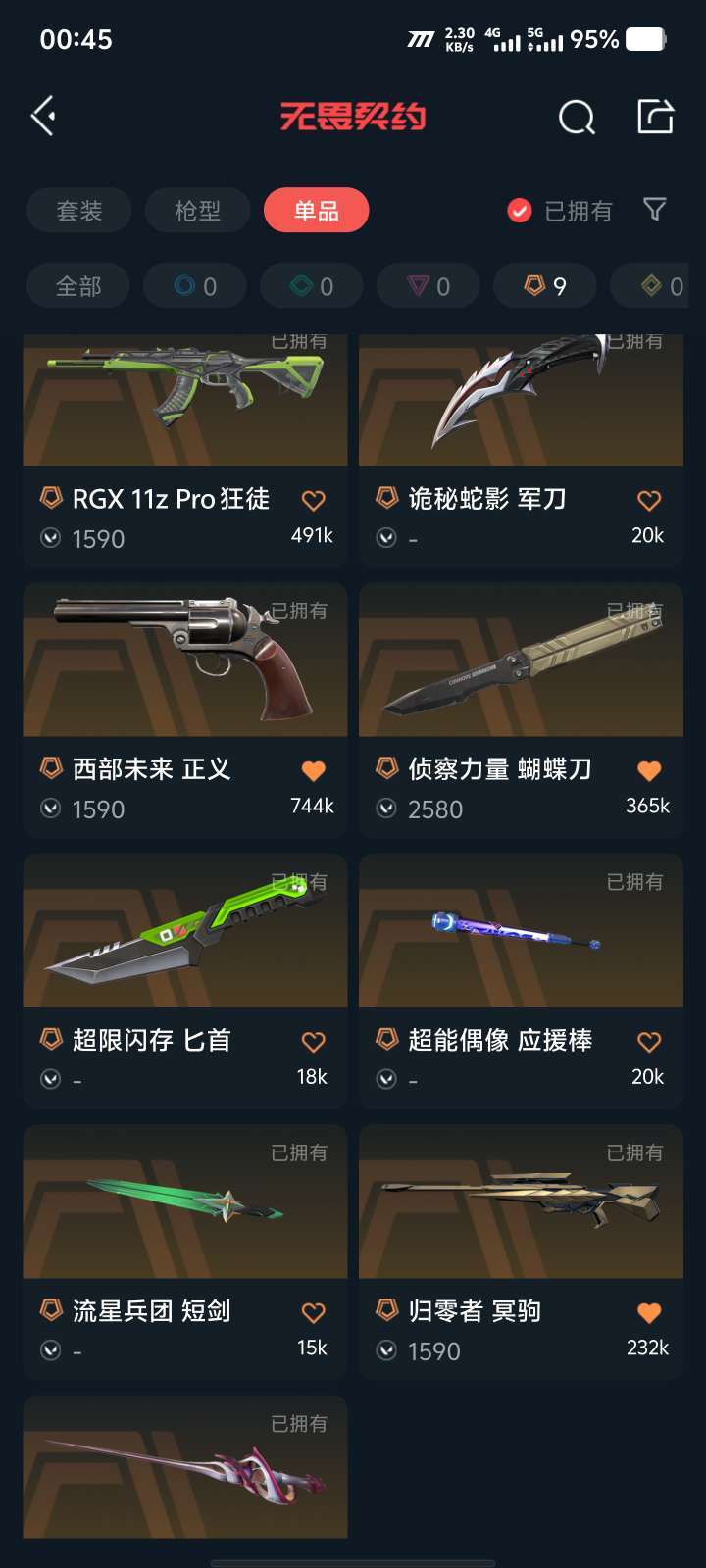Favorite the 诡秘蛇影 军刀 skin
The image size is (706, 1568).
tap(649, 501)
